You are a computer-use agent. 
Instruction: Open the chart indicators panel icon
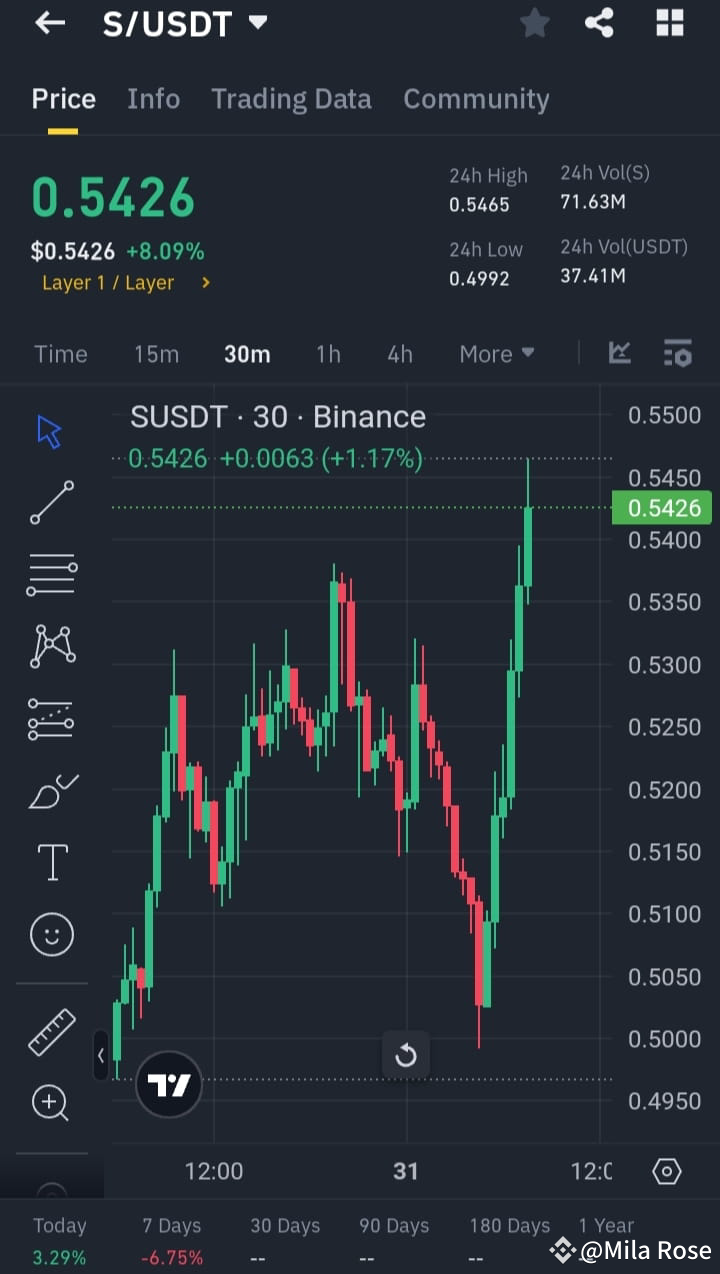coord(677,353)
